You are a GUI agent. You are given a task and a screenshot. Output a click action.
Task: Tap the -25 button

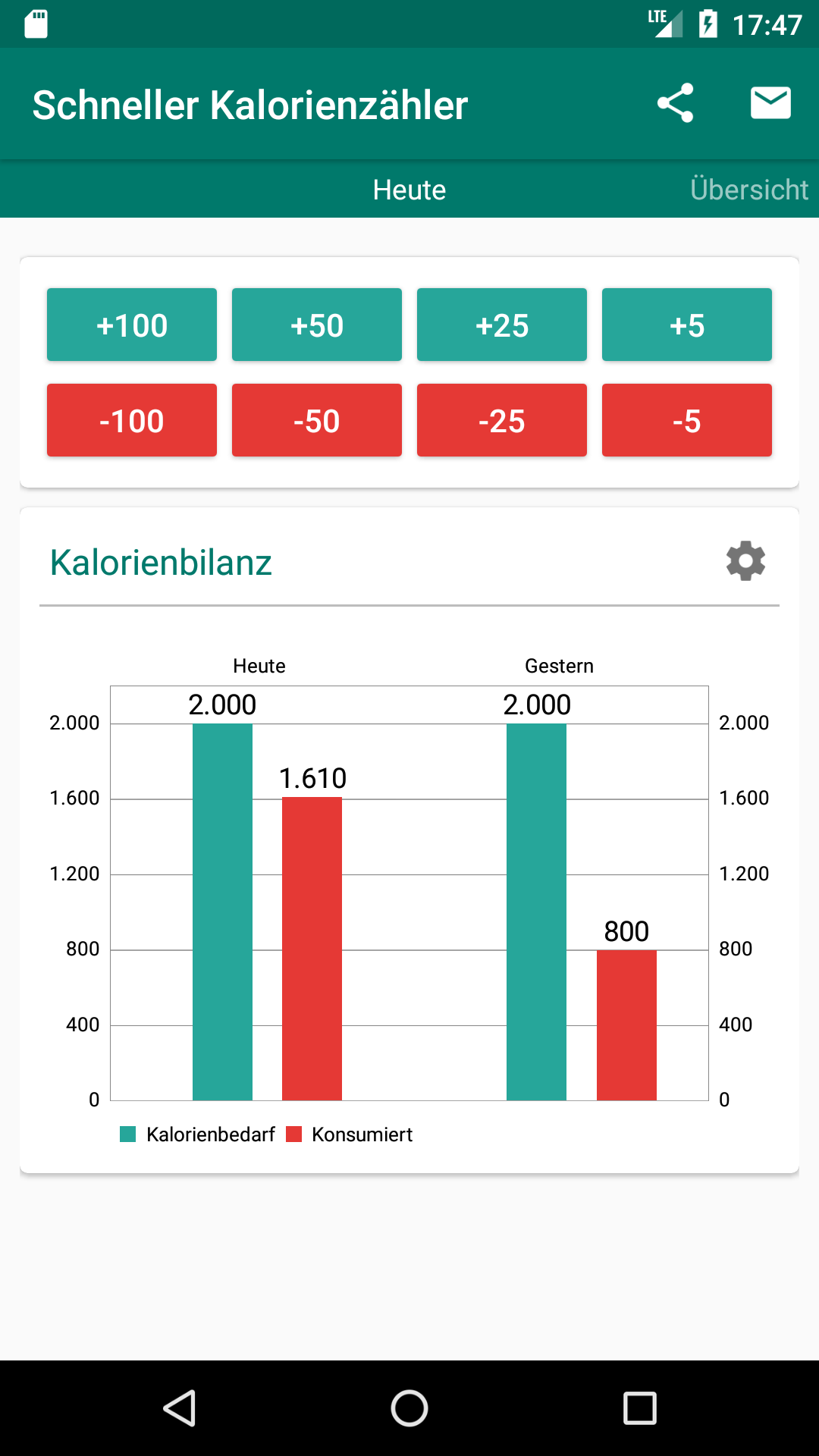click(502, 420)
